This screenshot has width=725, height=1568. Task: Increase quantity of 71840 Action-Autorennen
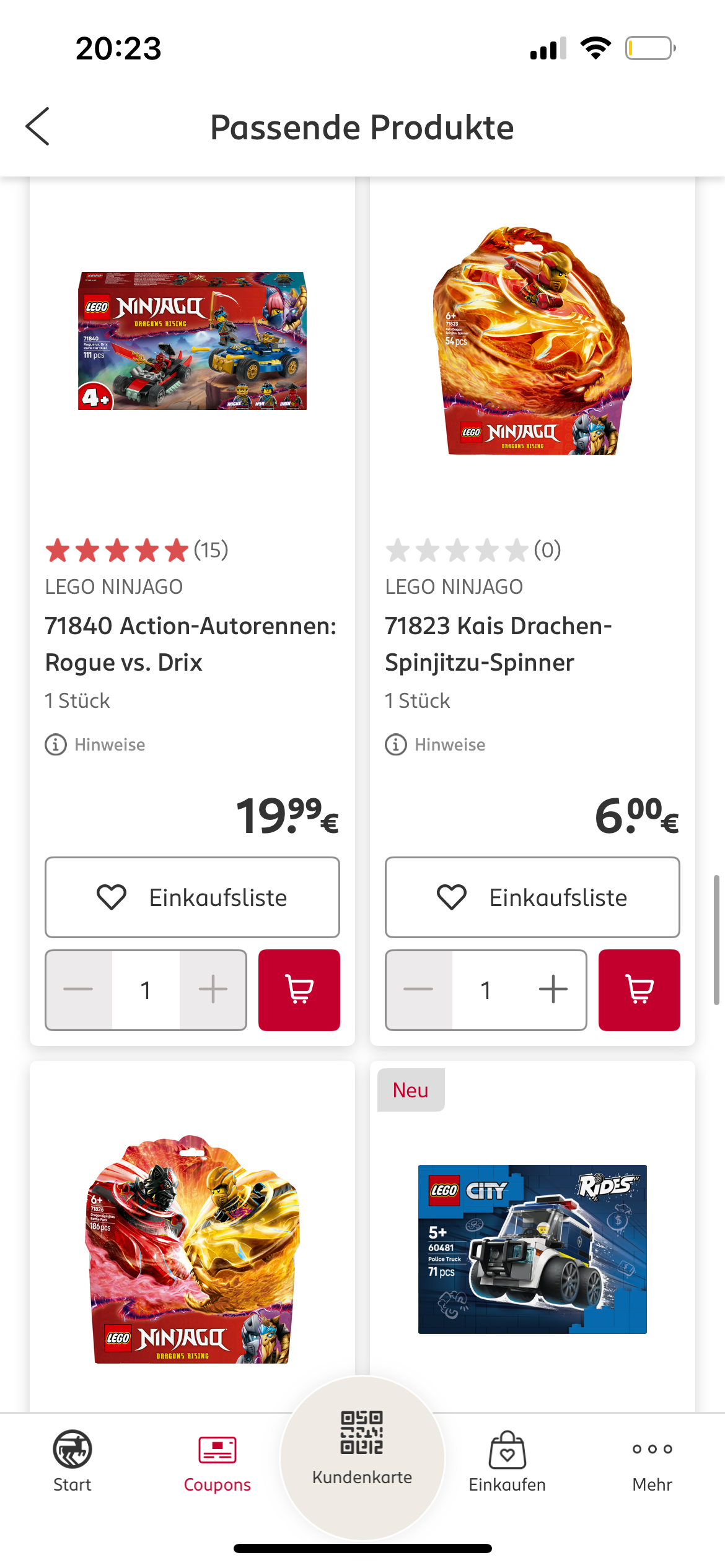[x=213, y=990]
